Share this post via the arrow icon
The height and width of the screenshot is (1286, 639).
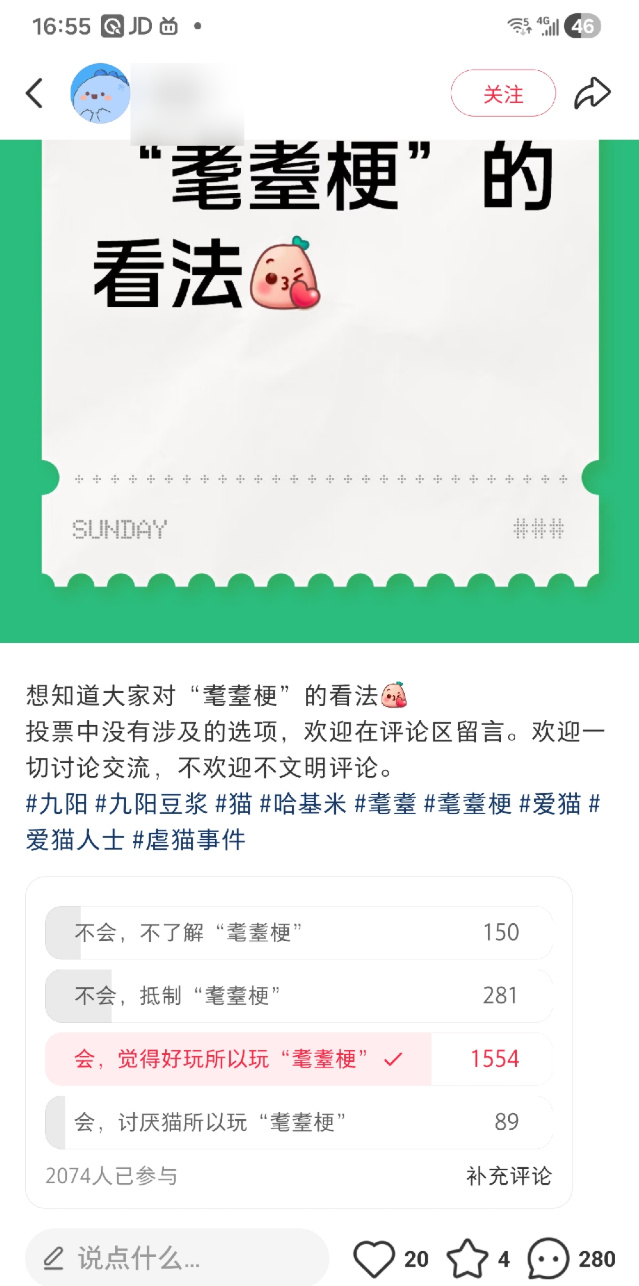coord(592,94)
